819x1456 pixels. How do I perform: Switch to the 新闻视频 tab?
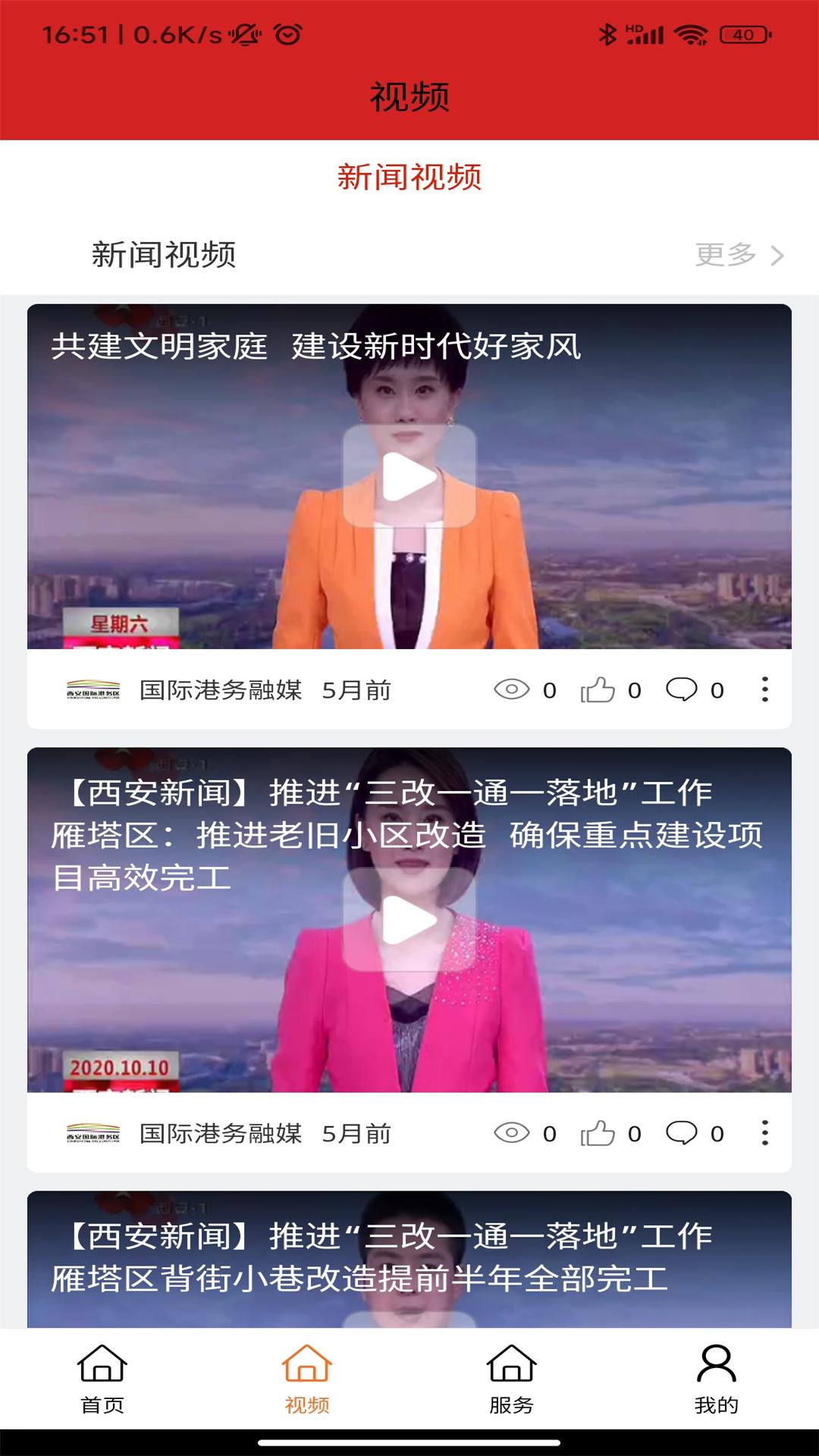pyautogui.click(x=409, y=177)
